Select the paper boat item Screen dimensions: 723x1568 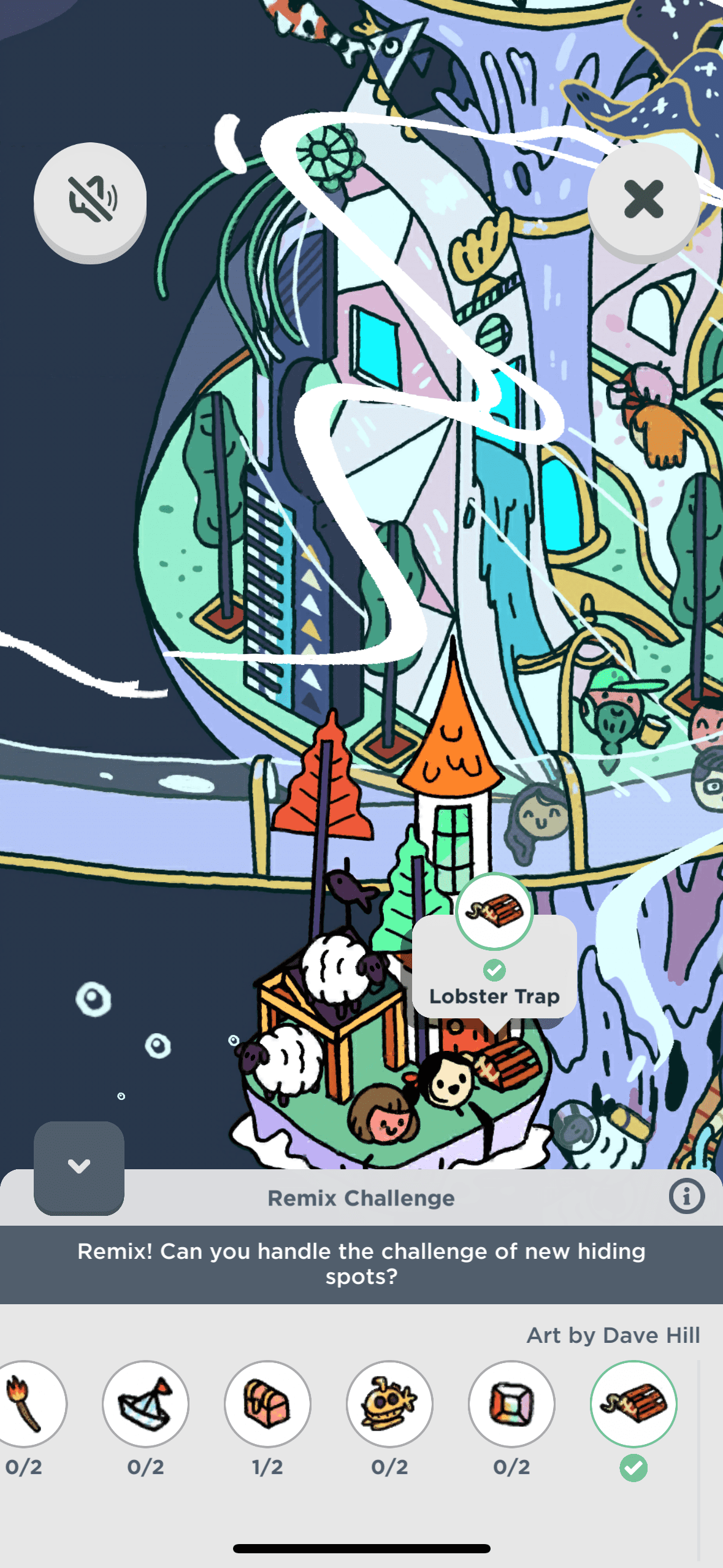click(145, 1404)
